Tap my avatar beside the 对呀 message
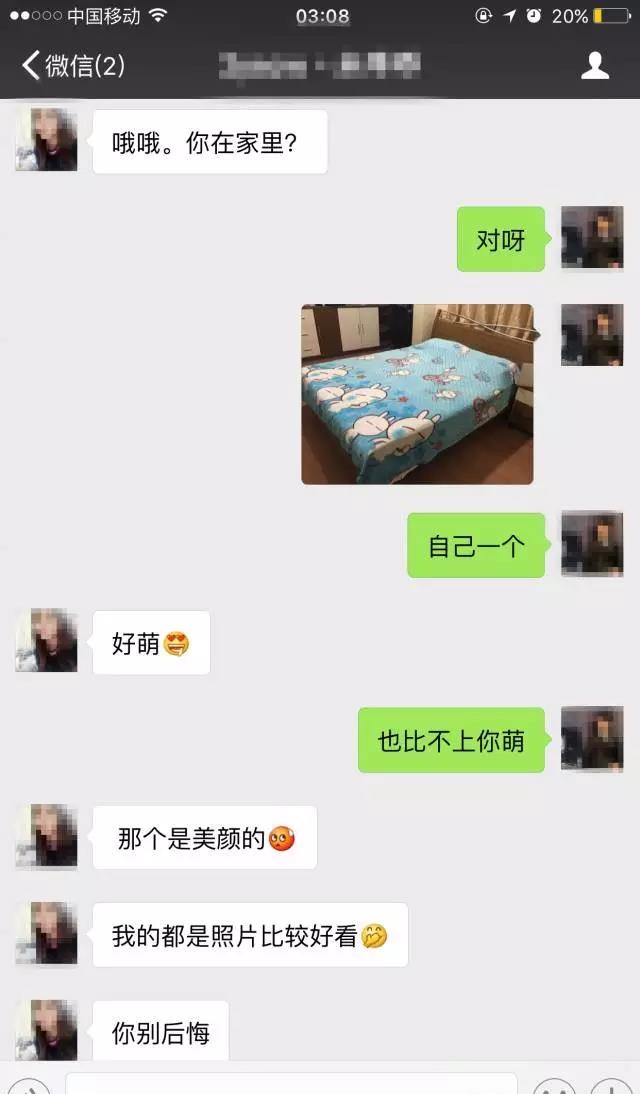Image resolution: width=640 pixels, height=1094 pixels. tap(592, 238)
